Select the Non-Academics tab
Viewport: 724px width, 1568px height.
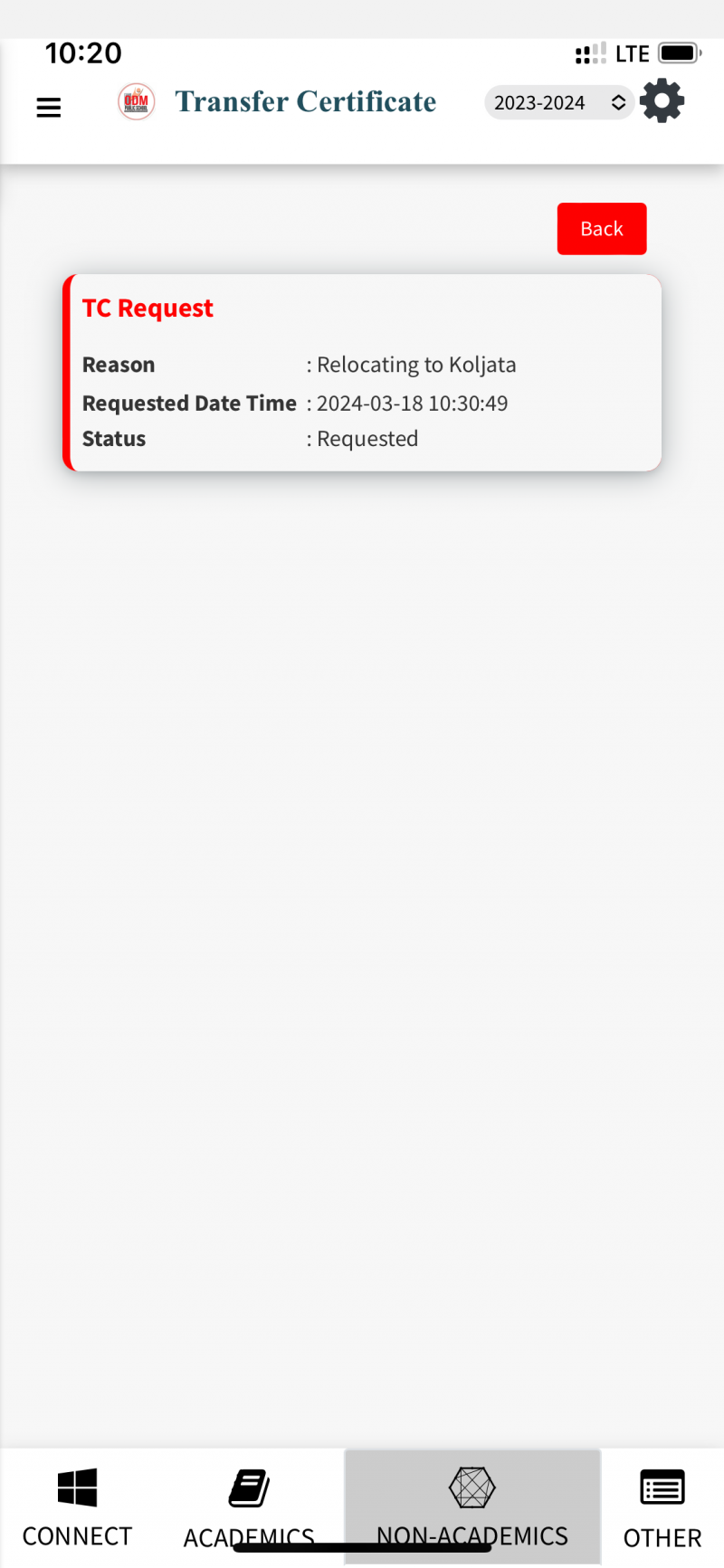472,1506
